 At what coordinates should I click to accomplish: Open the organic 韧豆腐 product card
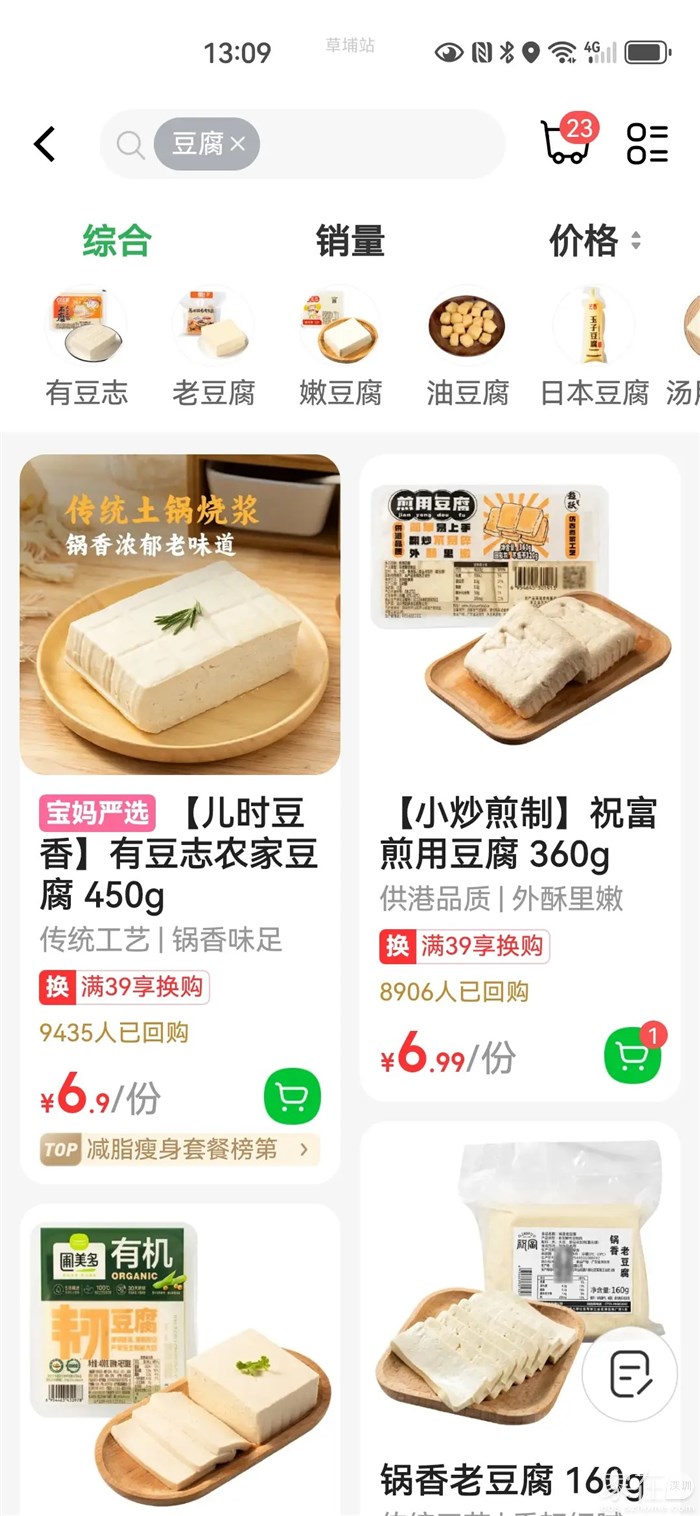point(180,1360)
